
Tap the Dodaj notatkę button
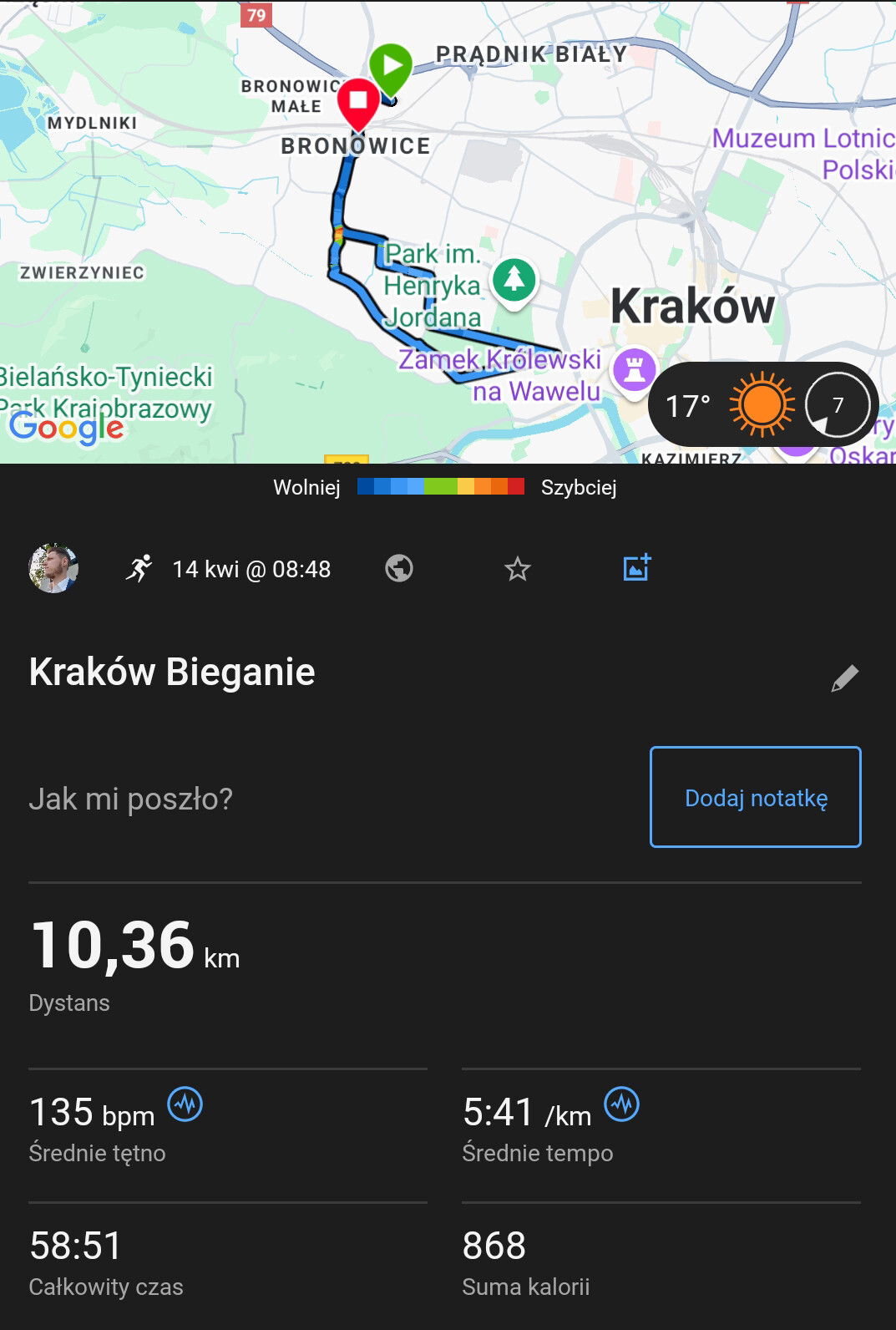(755, 797)
